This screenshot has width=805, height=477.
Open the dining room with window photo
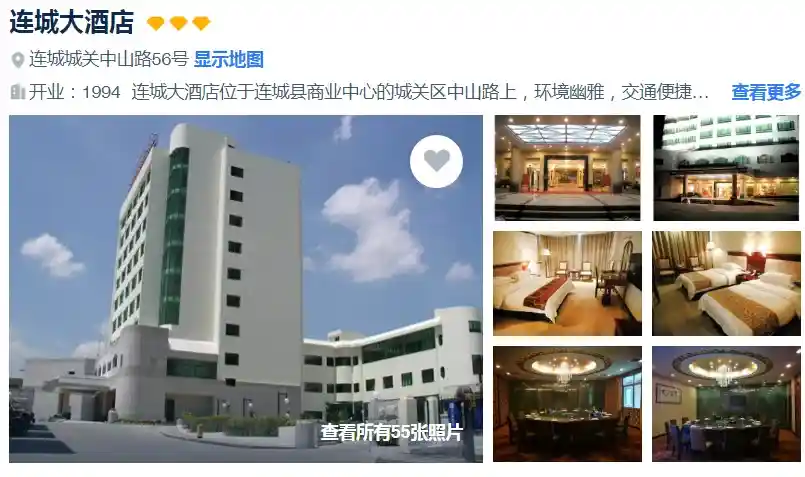coord(567,403)
